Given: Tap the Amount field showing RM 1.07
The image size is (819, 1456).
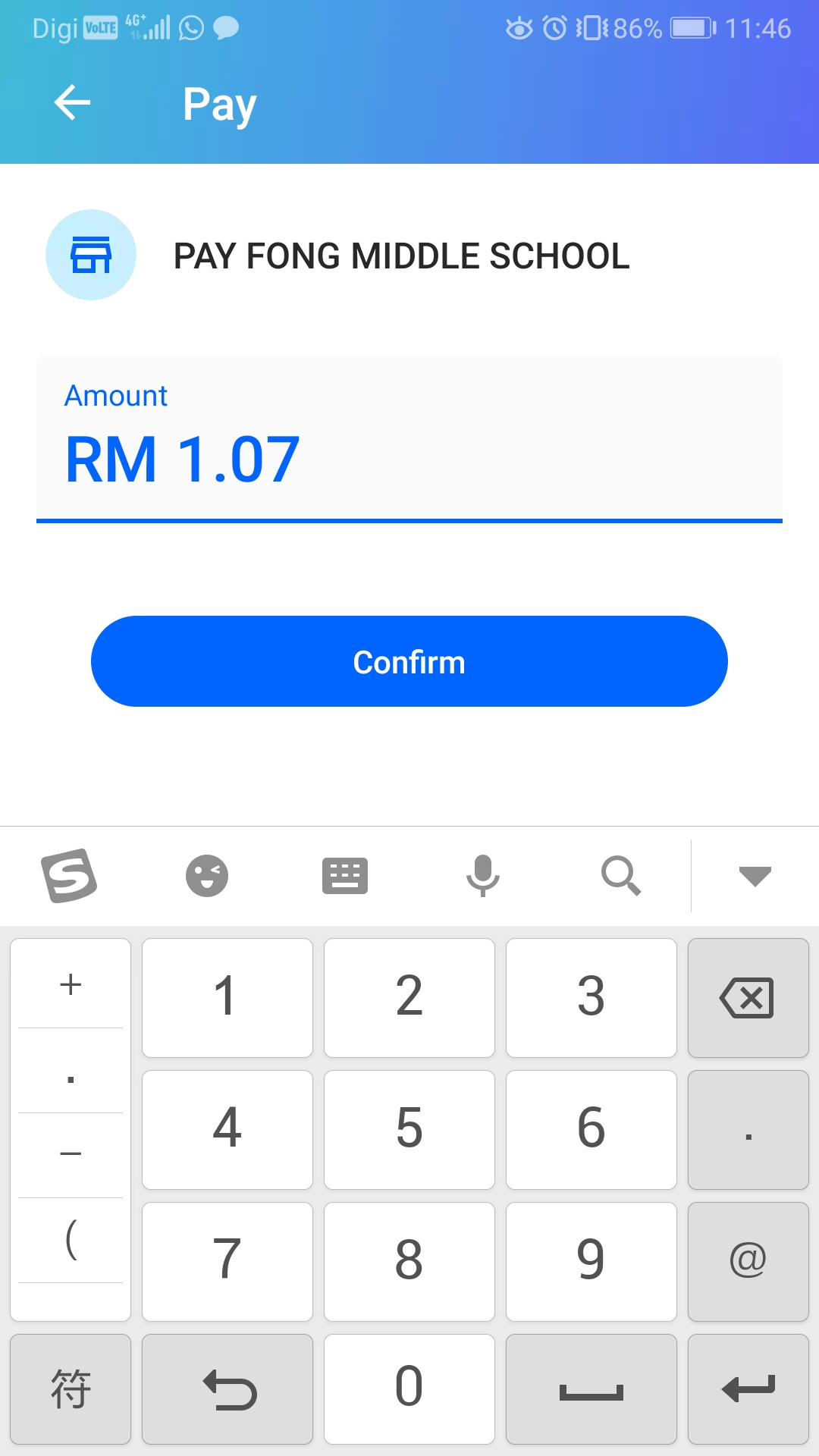Looking at the screenshot, I should coord(409,439).
